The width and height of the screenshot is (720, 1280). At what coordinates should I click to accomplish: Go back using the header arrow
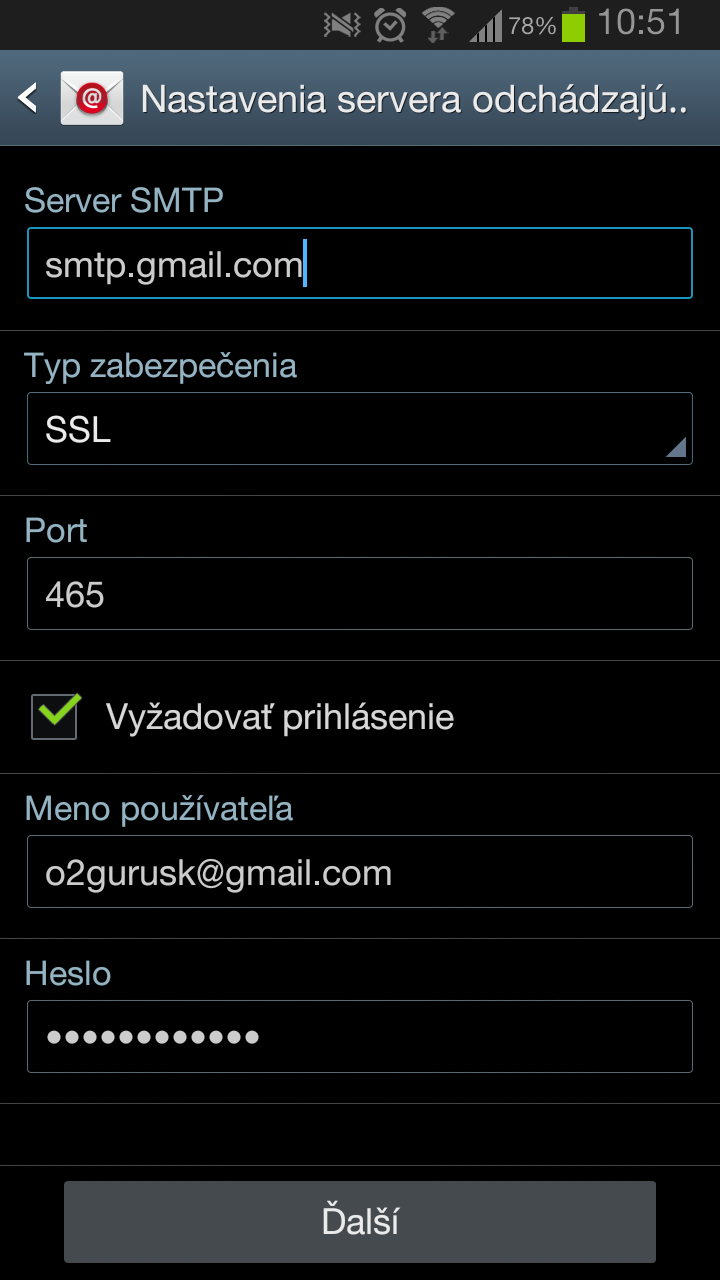29,98
